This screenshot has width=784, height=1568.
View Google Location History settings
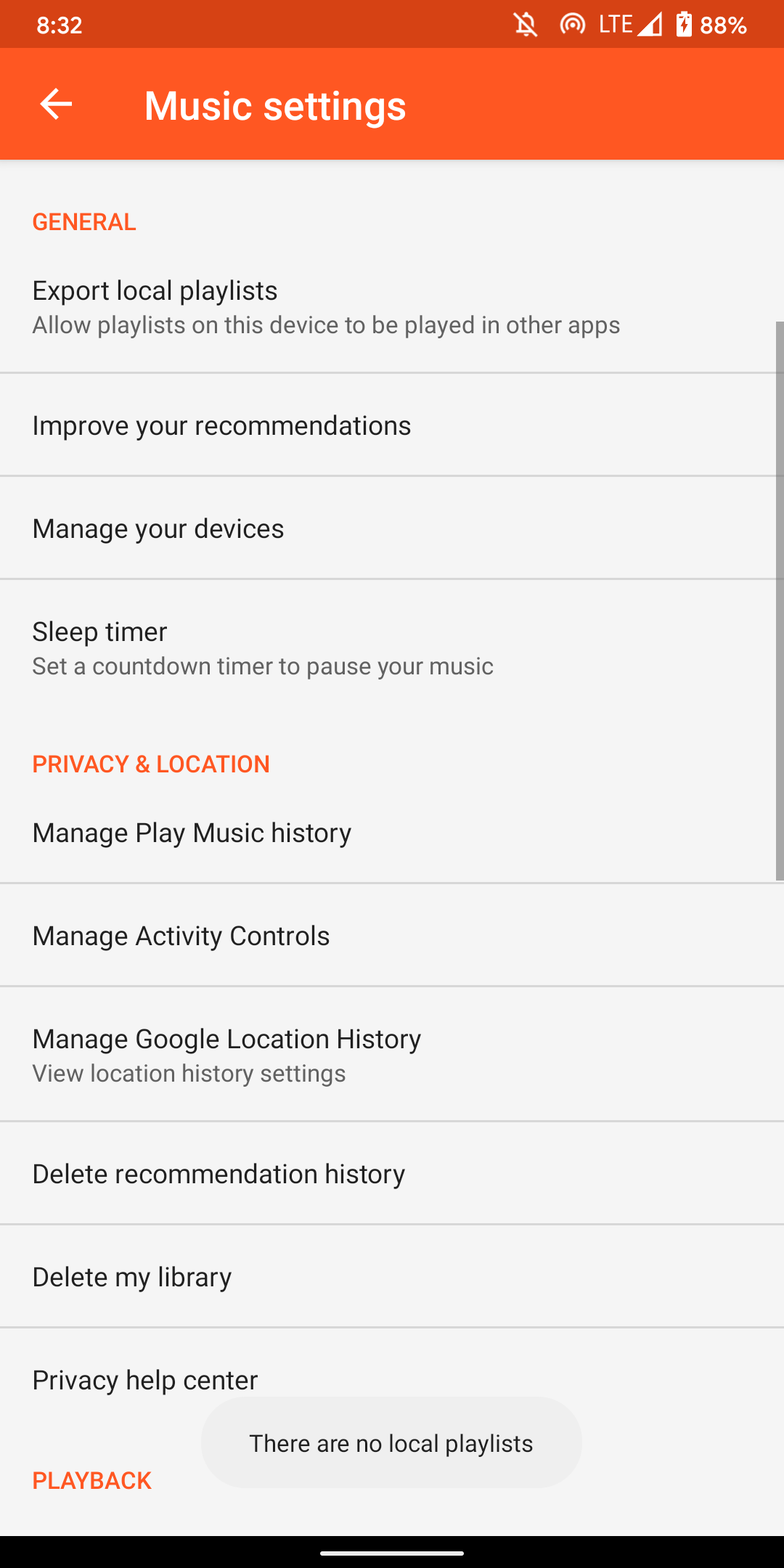click(392, 1053)
